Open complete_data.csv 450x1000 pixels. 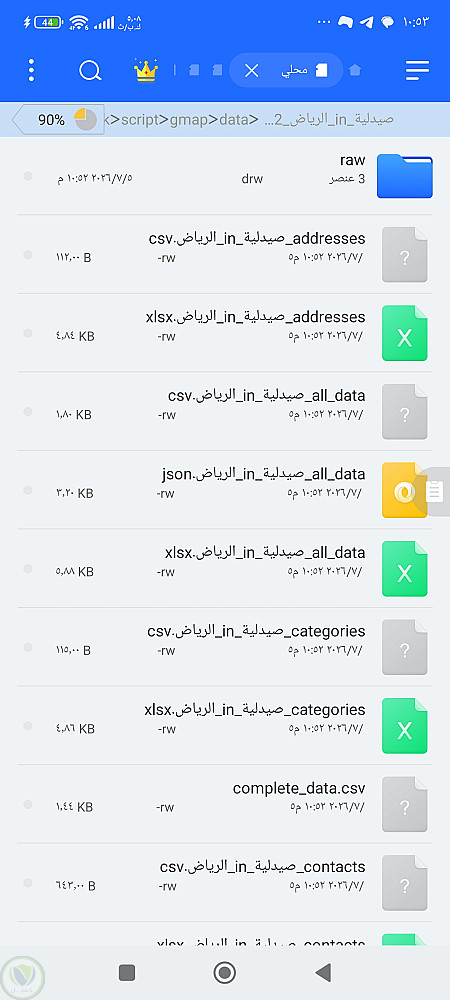(225, 804)
